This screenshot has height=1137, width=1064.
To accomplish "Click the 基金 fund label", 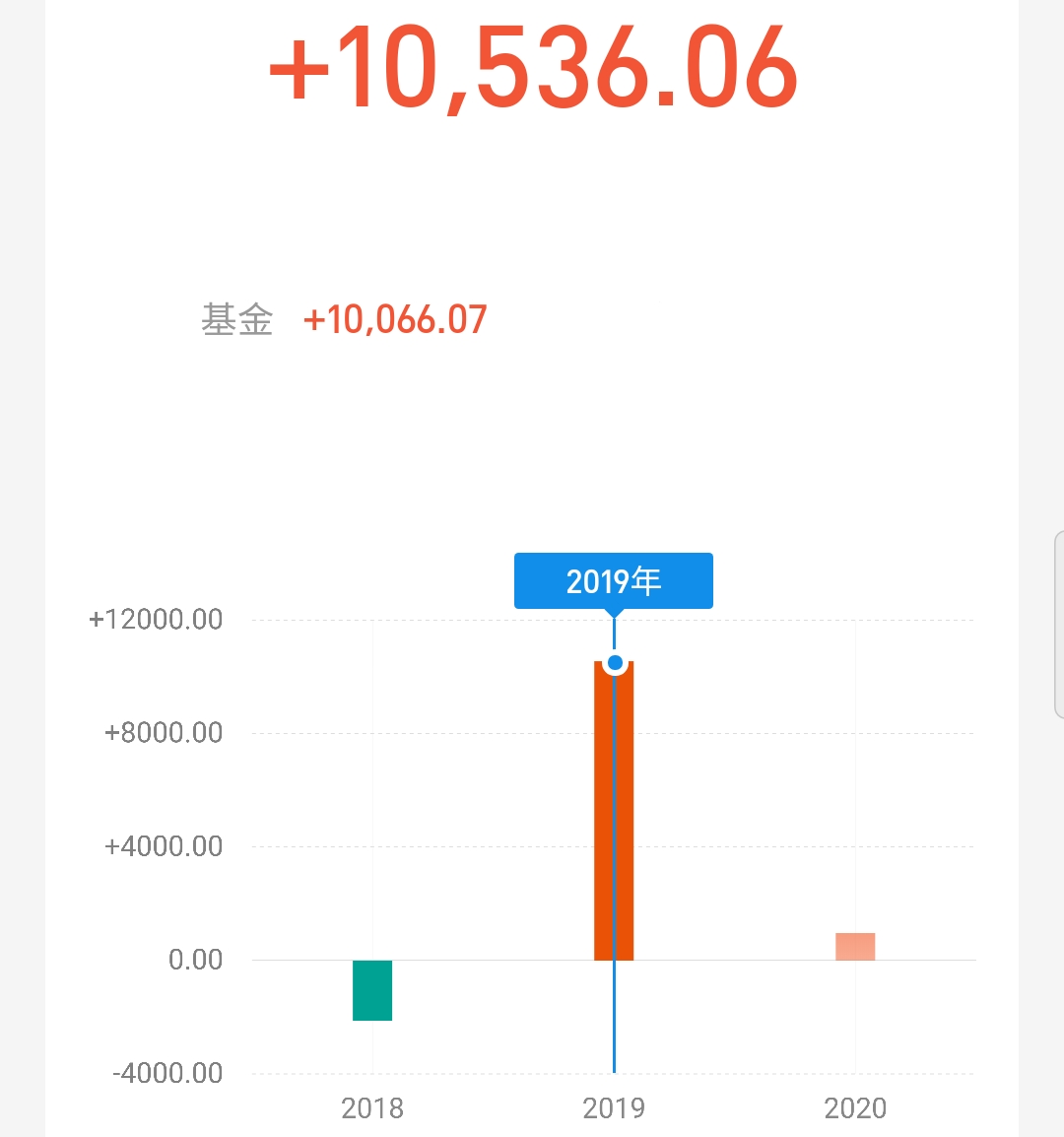I will coord(236,317).
